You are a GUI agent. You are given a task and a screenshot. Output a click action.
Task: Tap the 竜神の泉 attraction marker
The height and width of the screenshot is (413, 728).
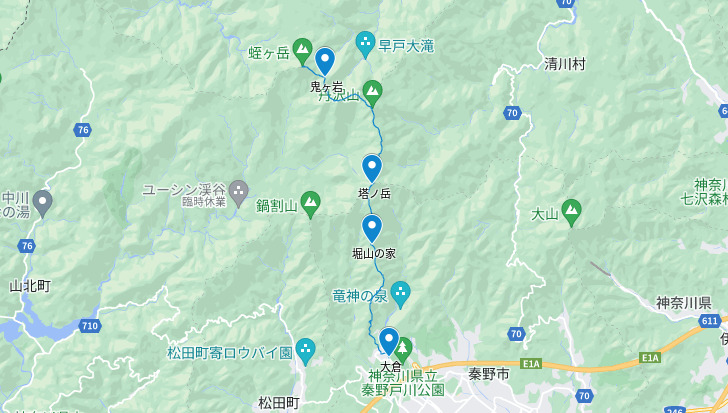pyautogui.click(x=400, y=294)
